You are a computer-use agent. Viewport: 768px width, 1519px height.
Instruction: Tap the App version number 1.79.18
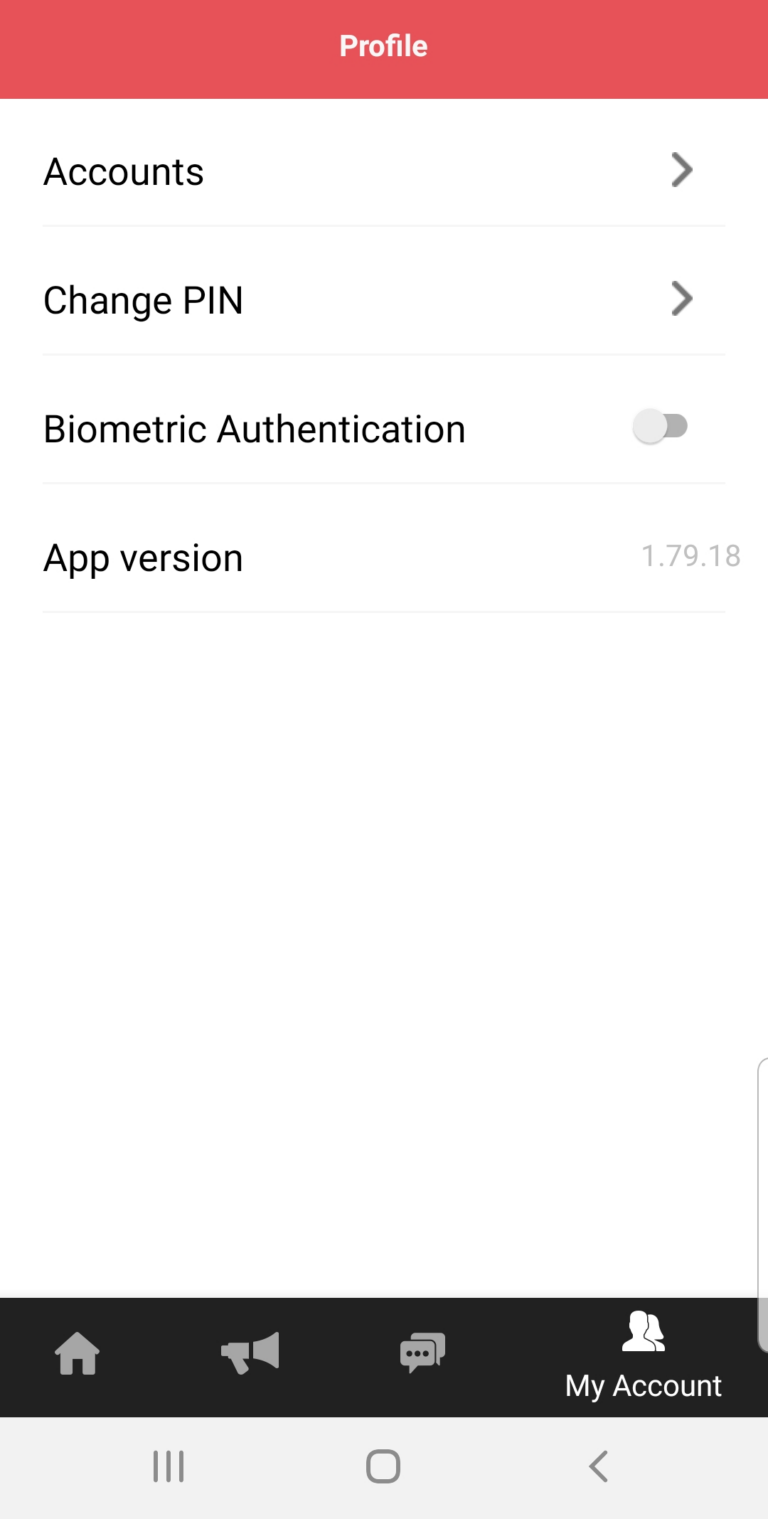691,556
